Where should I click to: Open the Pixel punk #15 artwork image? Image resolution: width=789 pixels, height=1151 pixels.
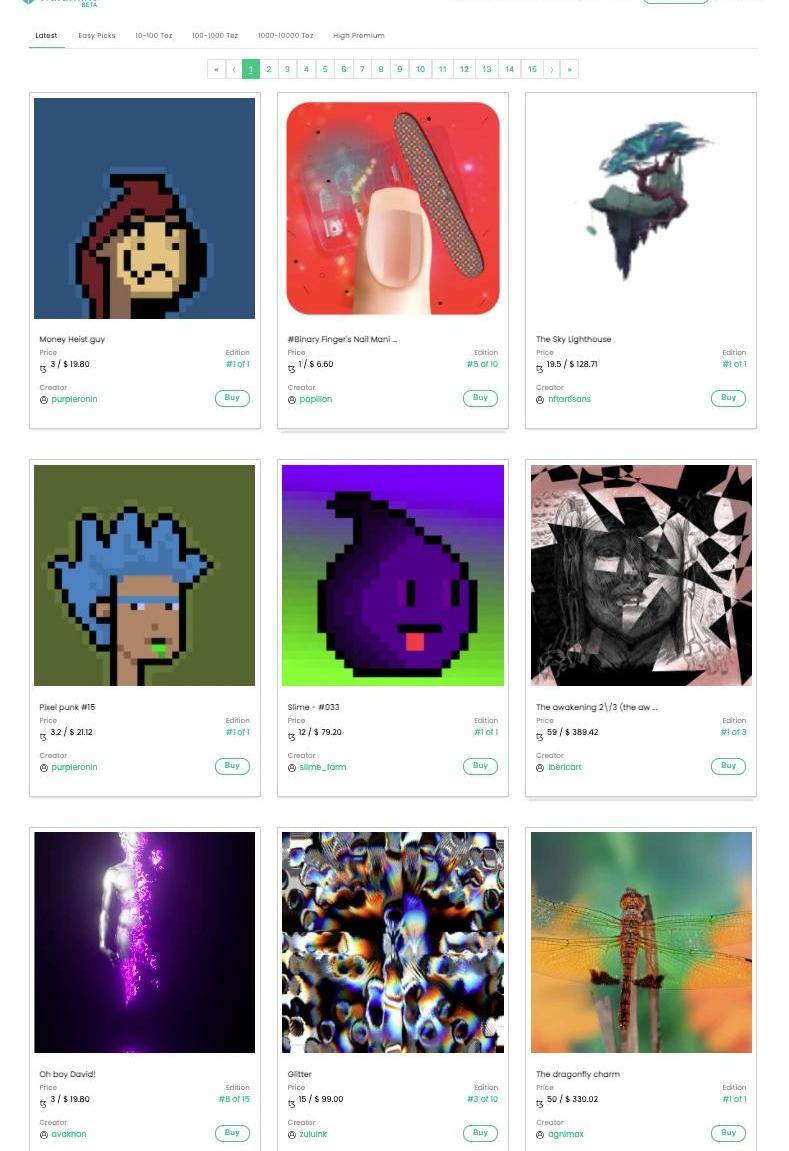pos(145,575)
